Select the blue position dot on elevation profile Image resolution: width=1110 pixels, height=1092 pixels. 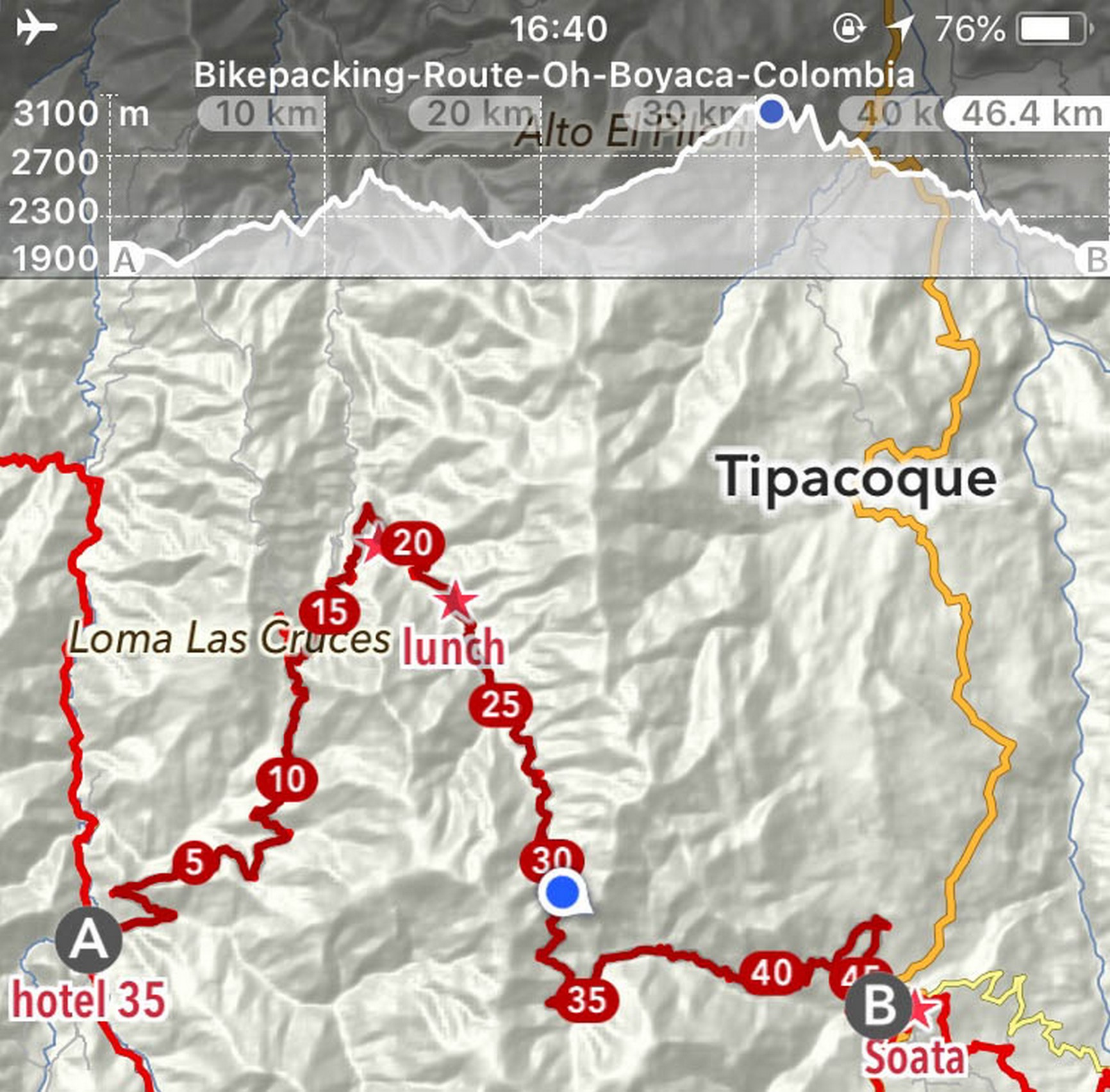772,112
